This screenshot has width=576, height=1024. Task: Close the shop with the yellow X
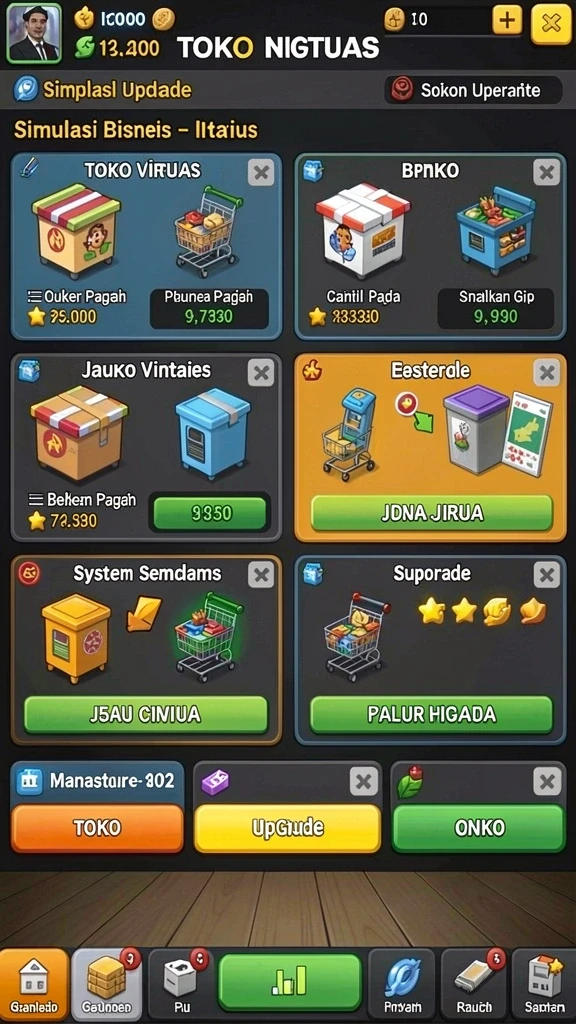[551, 24]
